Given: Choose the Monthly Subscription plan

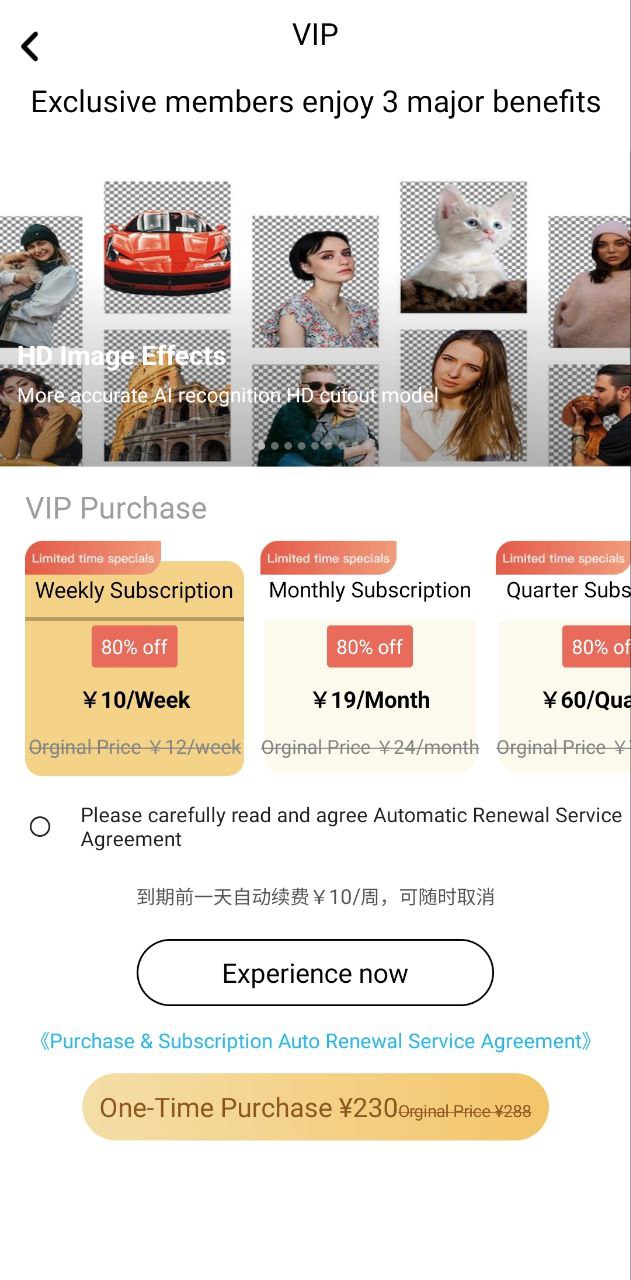Looking at the screenshot, I should point(369,668).
